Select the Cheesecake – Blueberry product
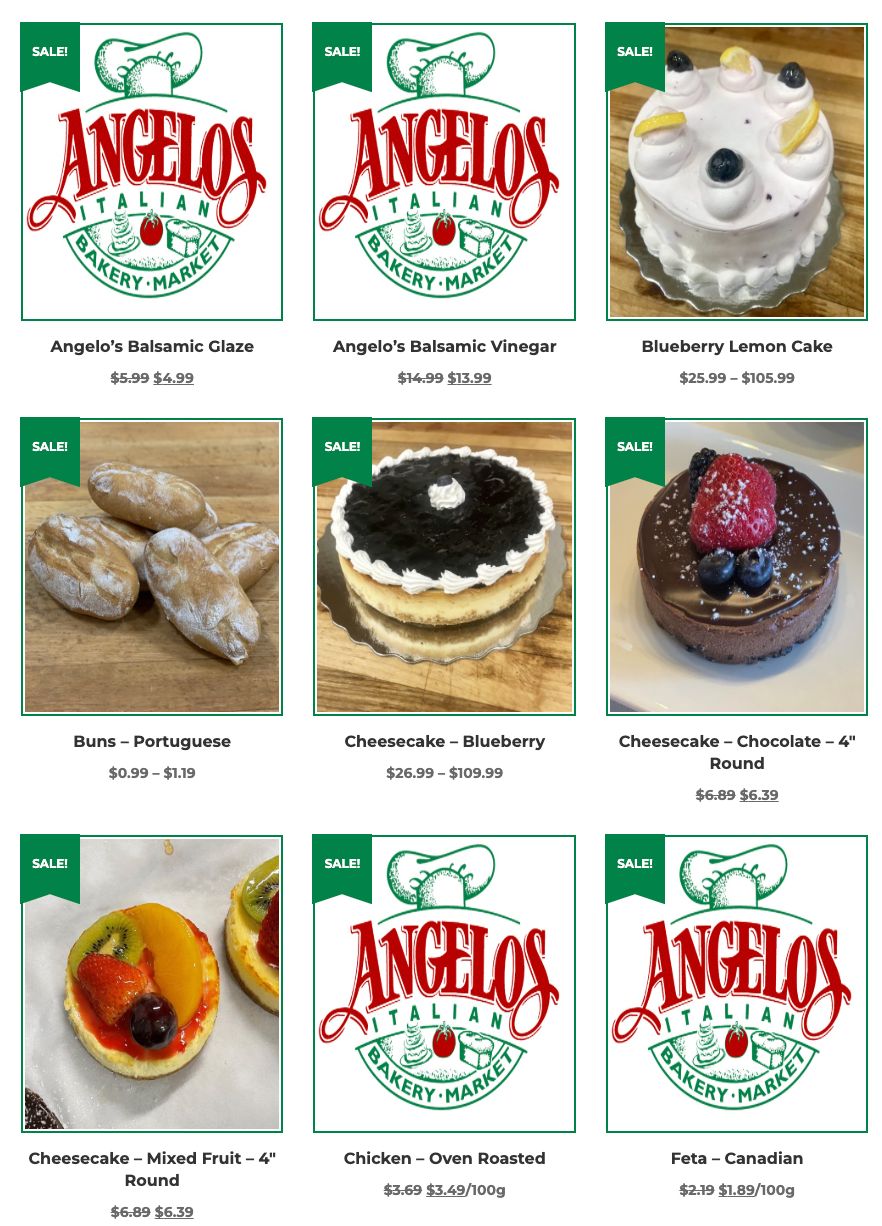Screen dimensions: 882x1226 444,741
